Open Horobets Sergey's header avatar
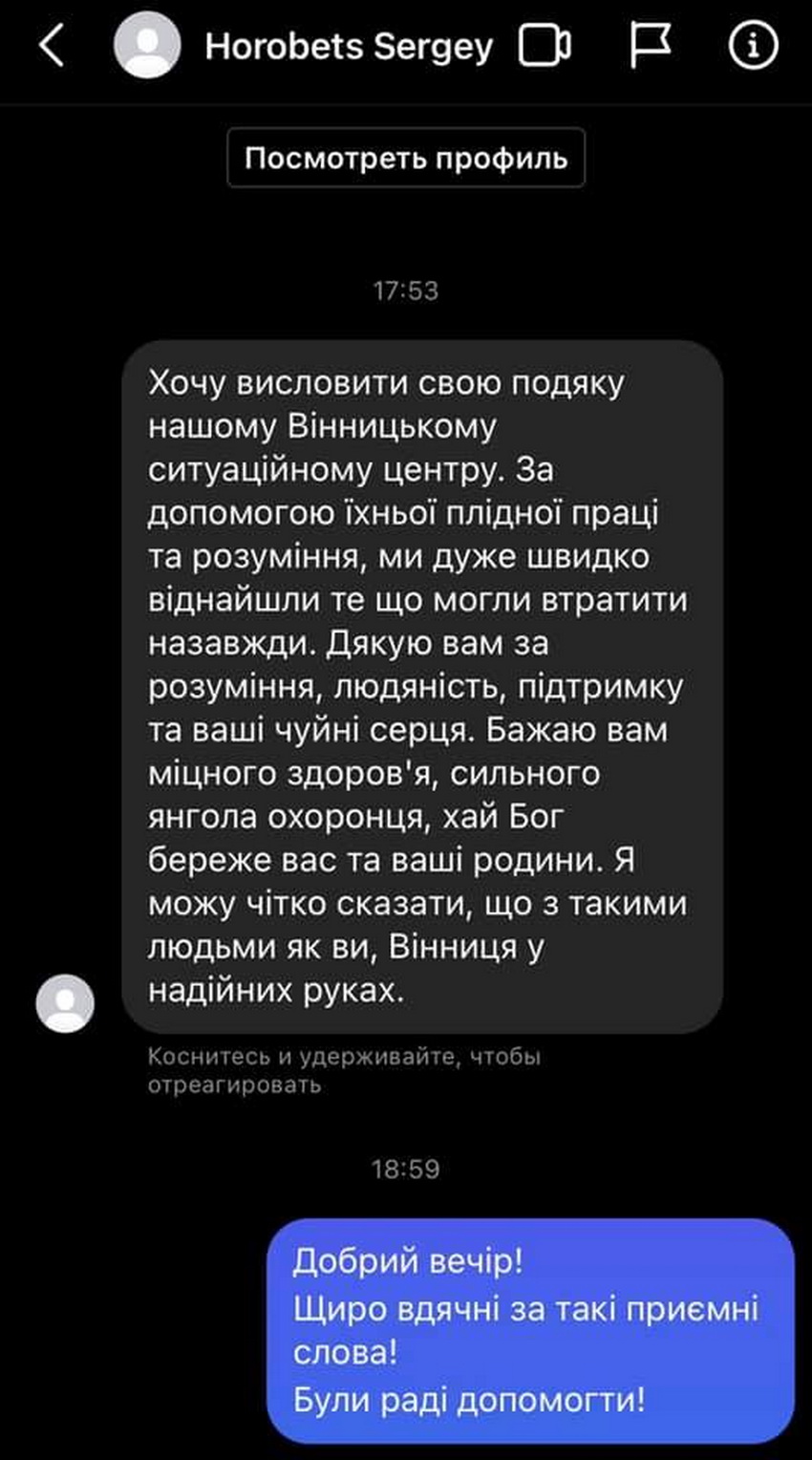The width and height of the screenshot is (812, 1460). (x=147, y=45)
